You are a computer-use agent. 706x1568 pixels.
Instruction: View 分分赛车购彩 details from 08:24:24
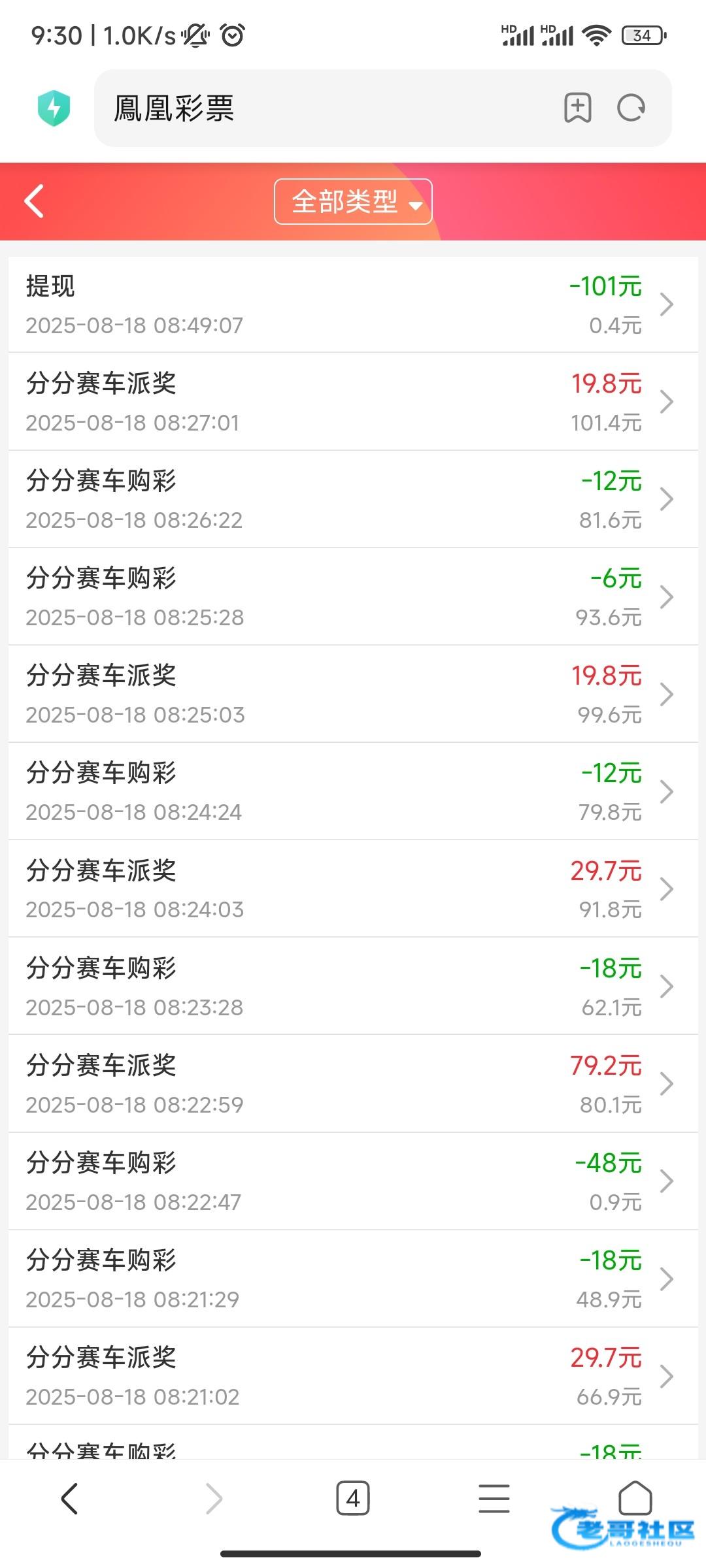click(x=353, y=791)
